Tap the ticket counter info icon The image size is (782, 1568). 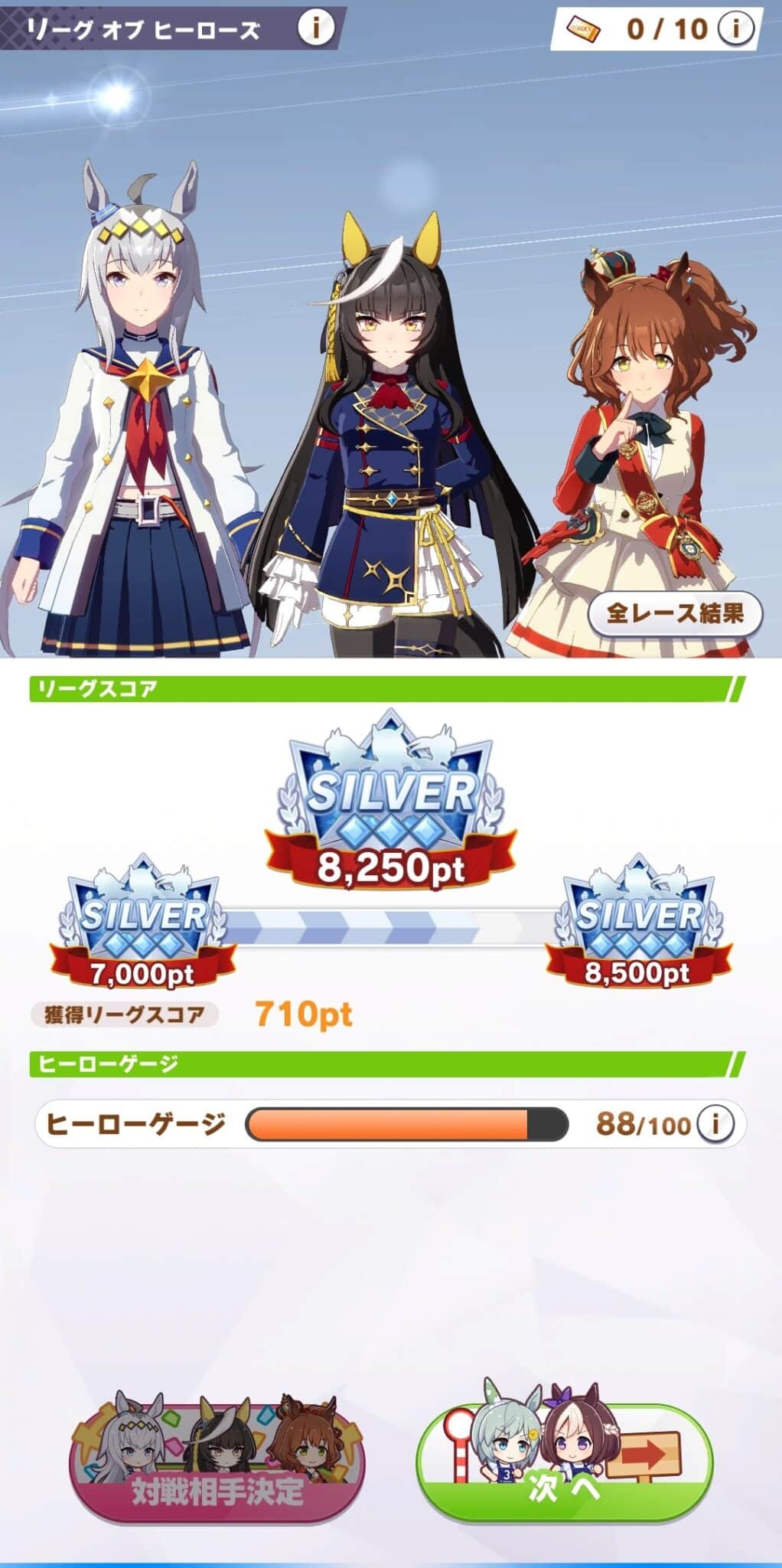[735, 29]
